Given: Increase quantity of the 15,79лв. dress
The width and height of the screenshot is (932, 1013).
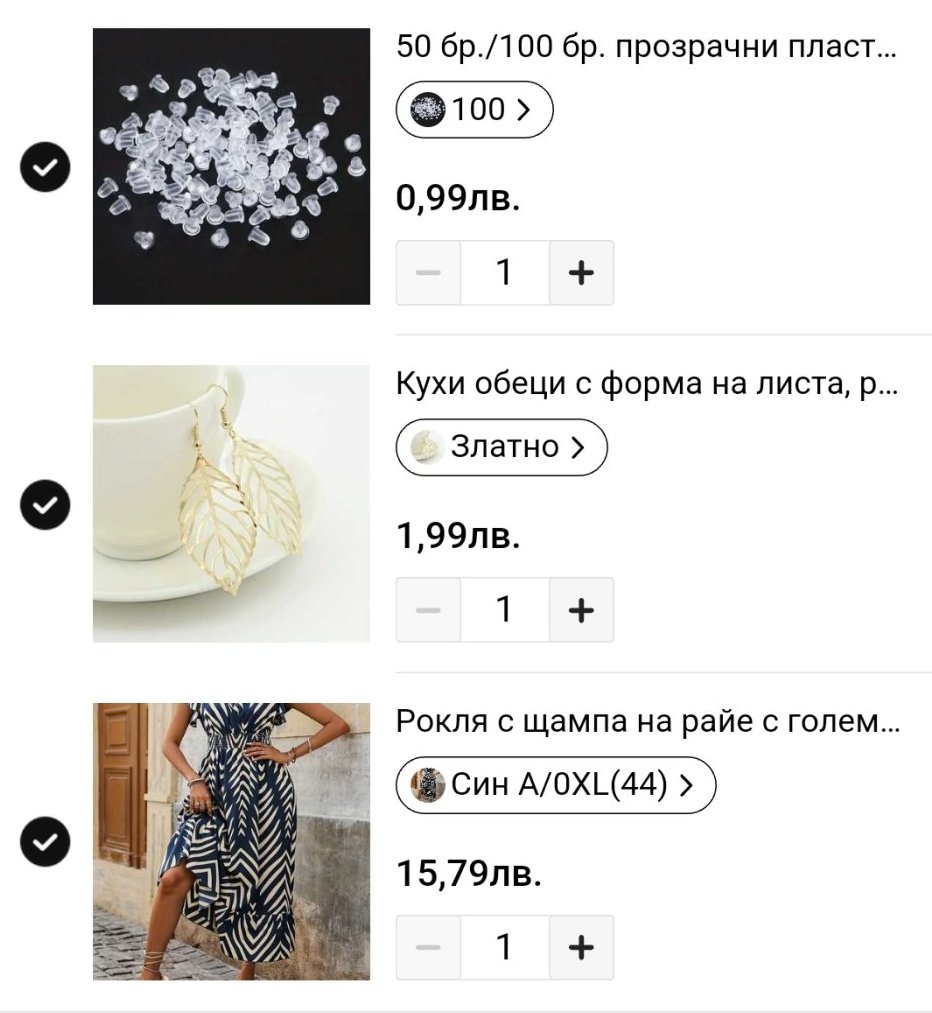Looking at the screenshot, I should coord(581,947).
